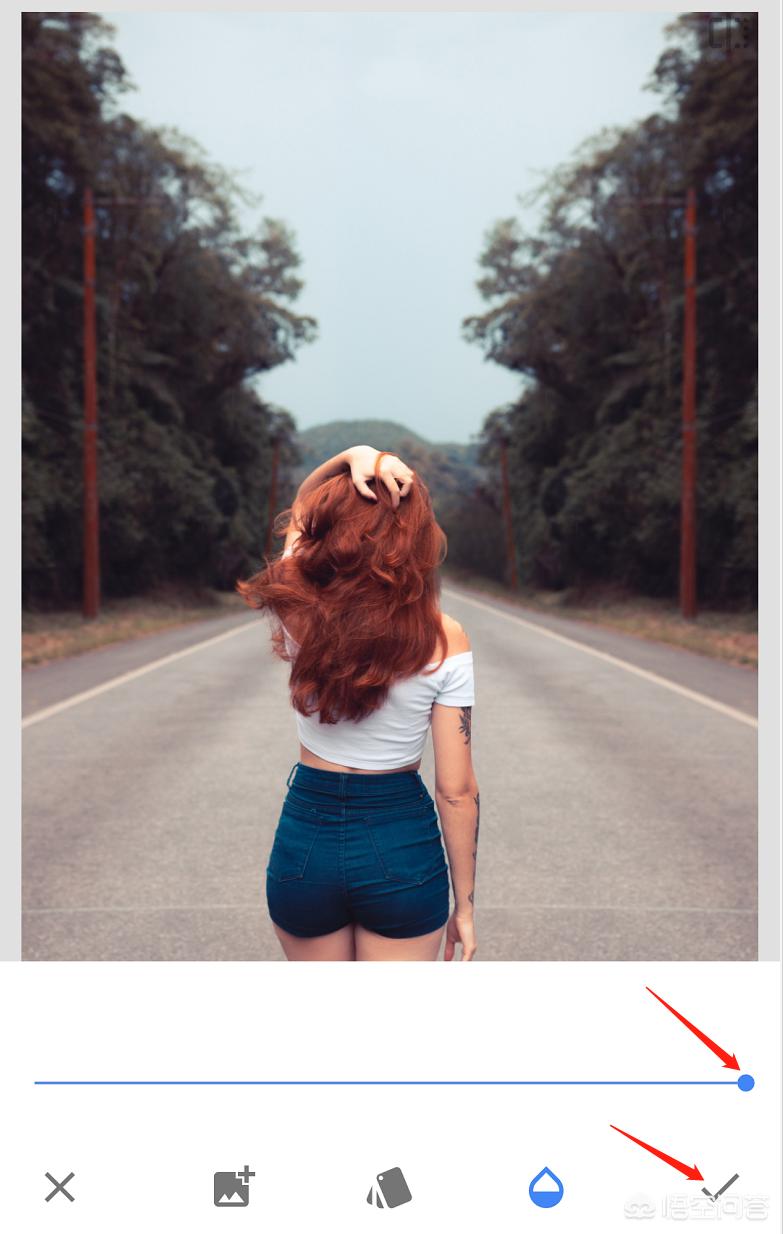Tap the compare icon above the photo

click(x=728, y=32)
